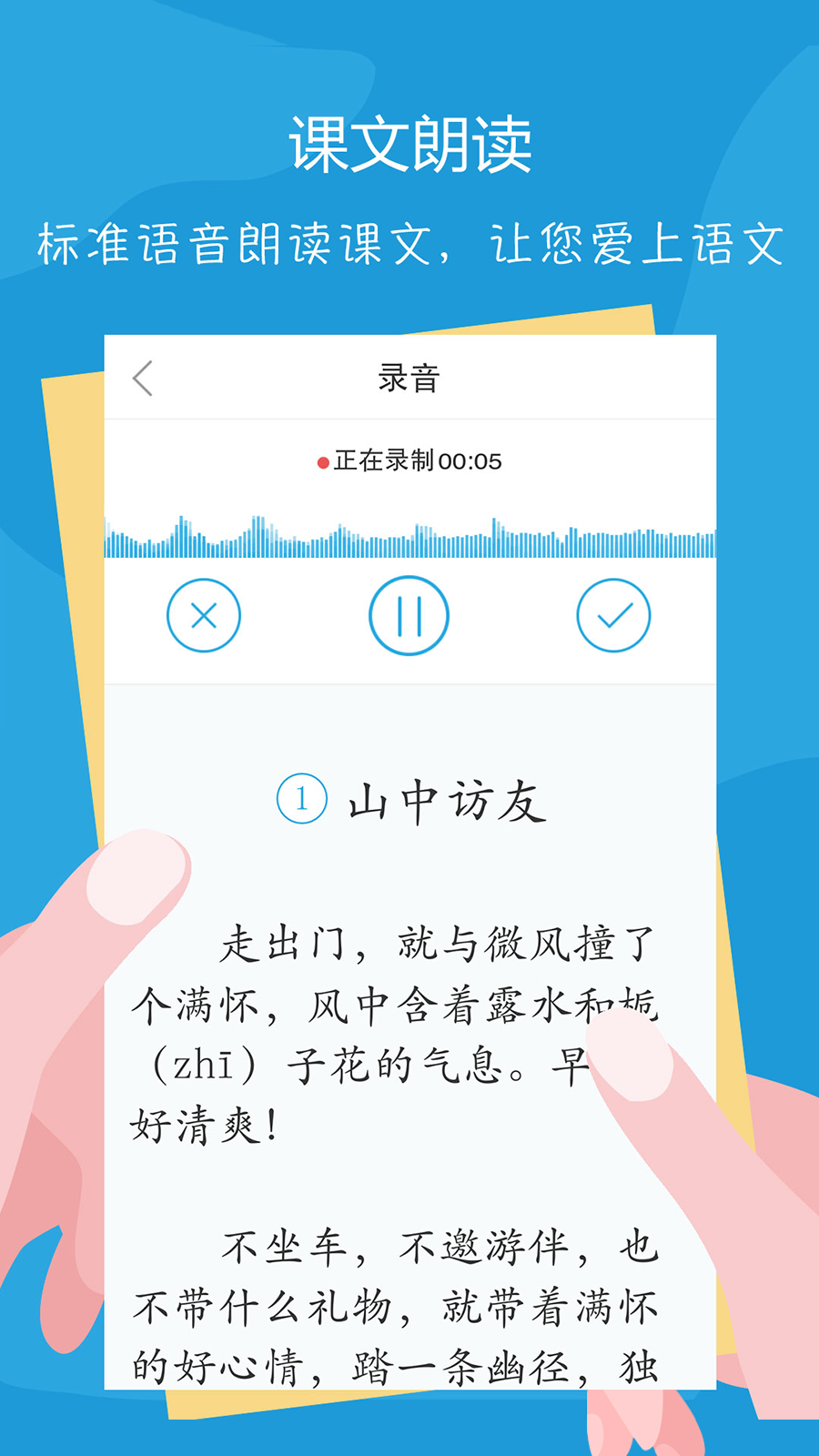Screen dimensions: 819x1456
Task: Click the 正在录制 status text
Action: 384,461
